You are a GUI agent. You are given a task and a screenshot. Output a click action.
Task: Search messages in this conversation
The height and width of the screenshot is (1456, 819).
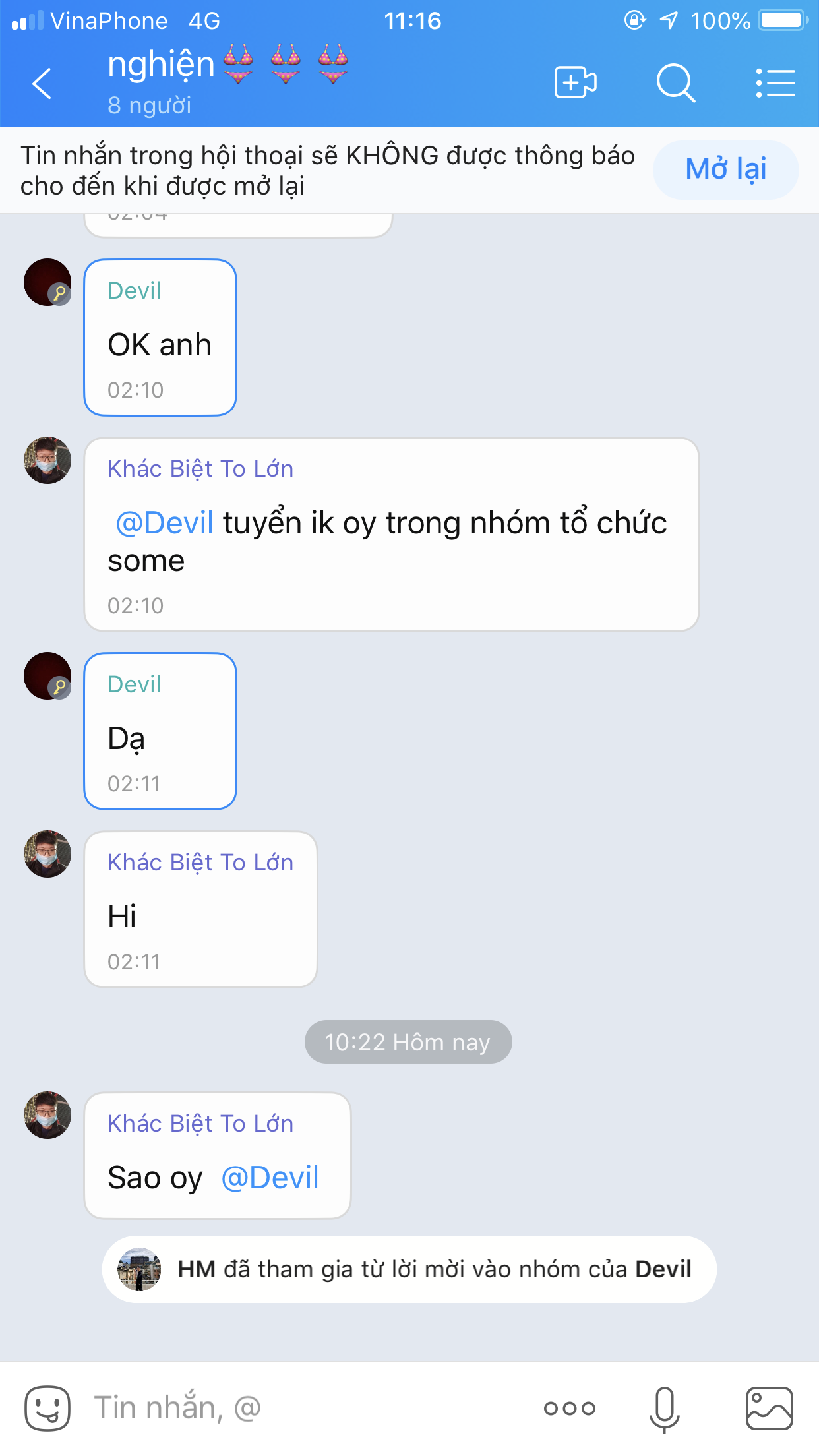(675, 83)
